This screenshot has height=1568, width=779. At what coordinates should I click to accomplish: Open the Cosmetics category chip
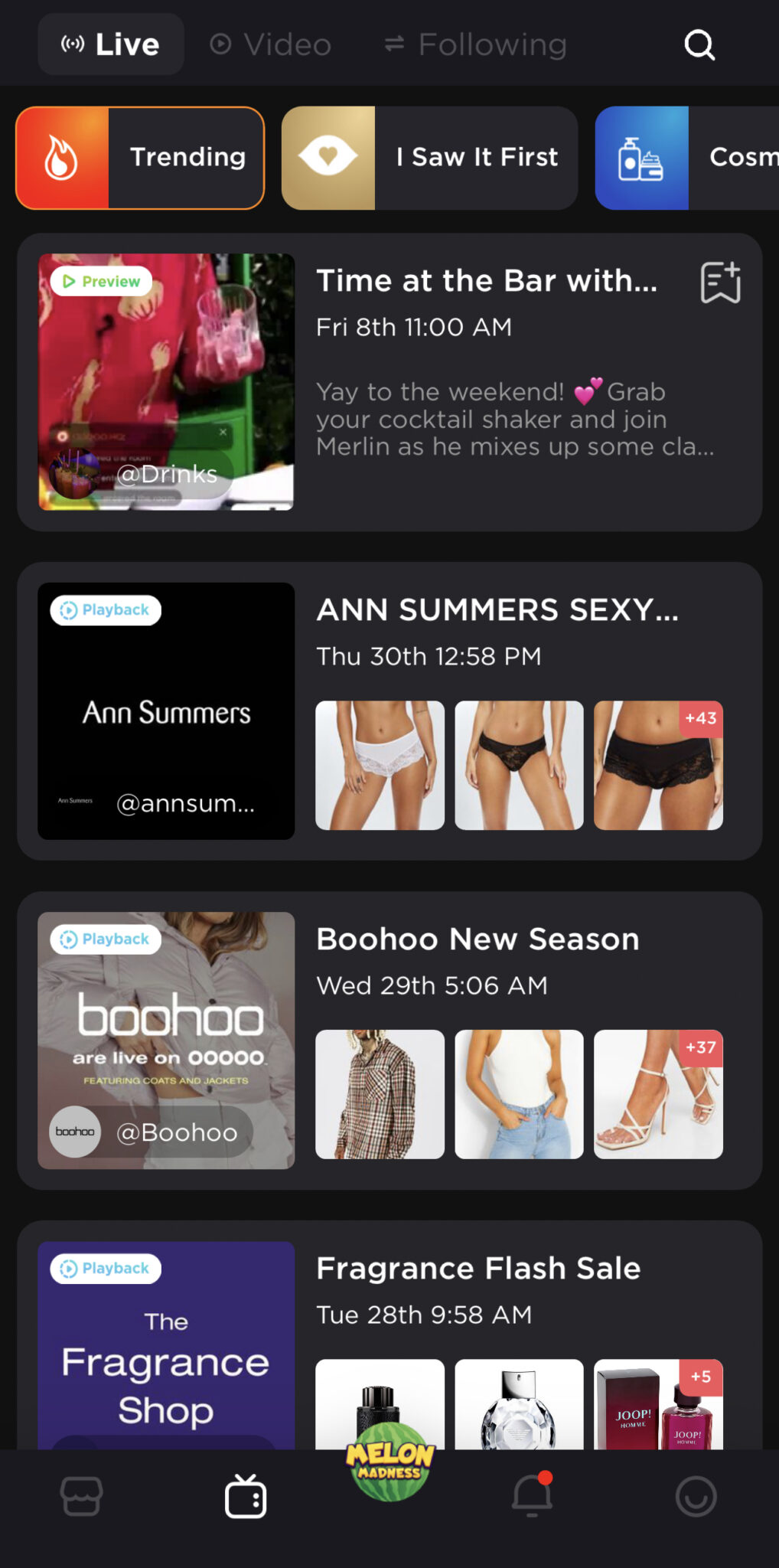(687, 158)
